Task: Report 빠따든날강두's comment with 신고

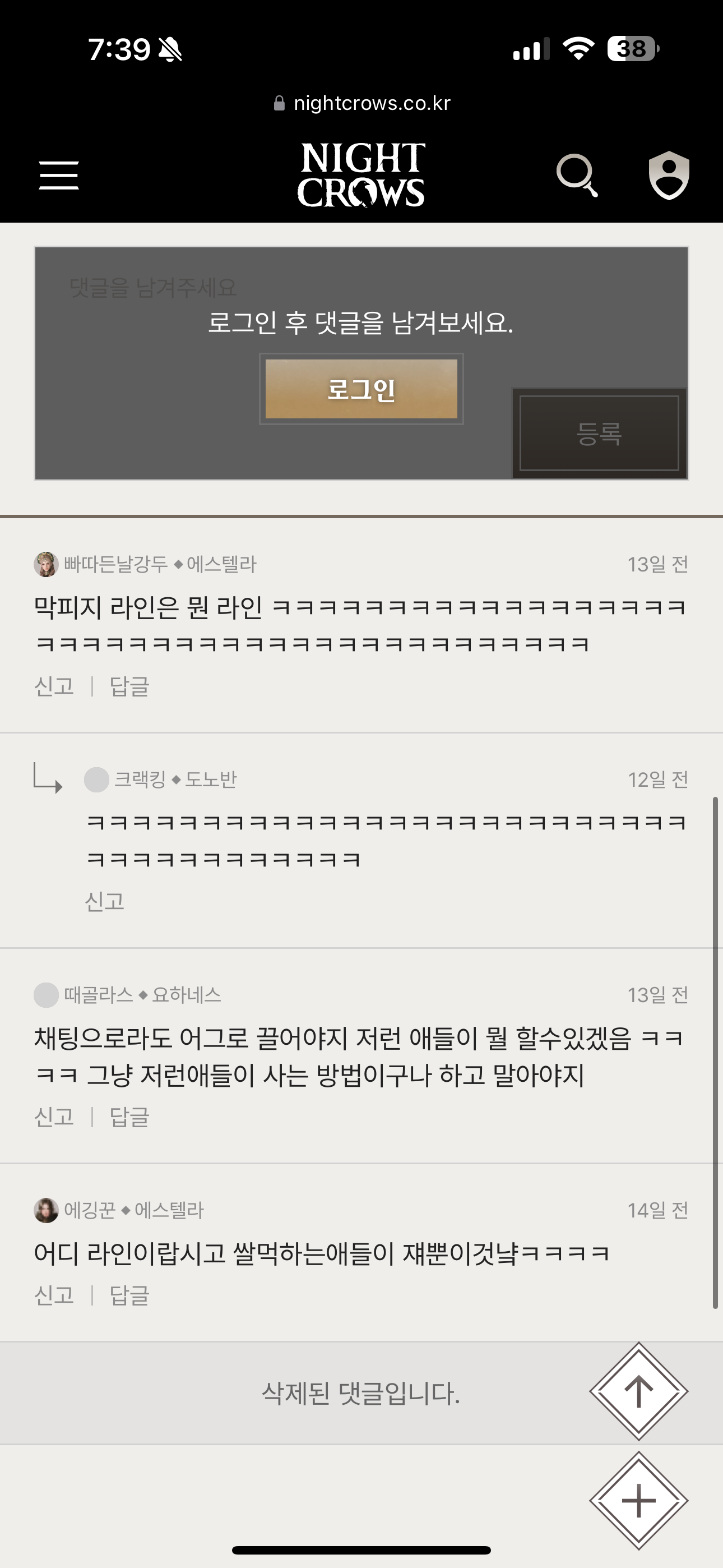Action: [54, 686]
